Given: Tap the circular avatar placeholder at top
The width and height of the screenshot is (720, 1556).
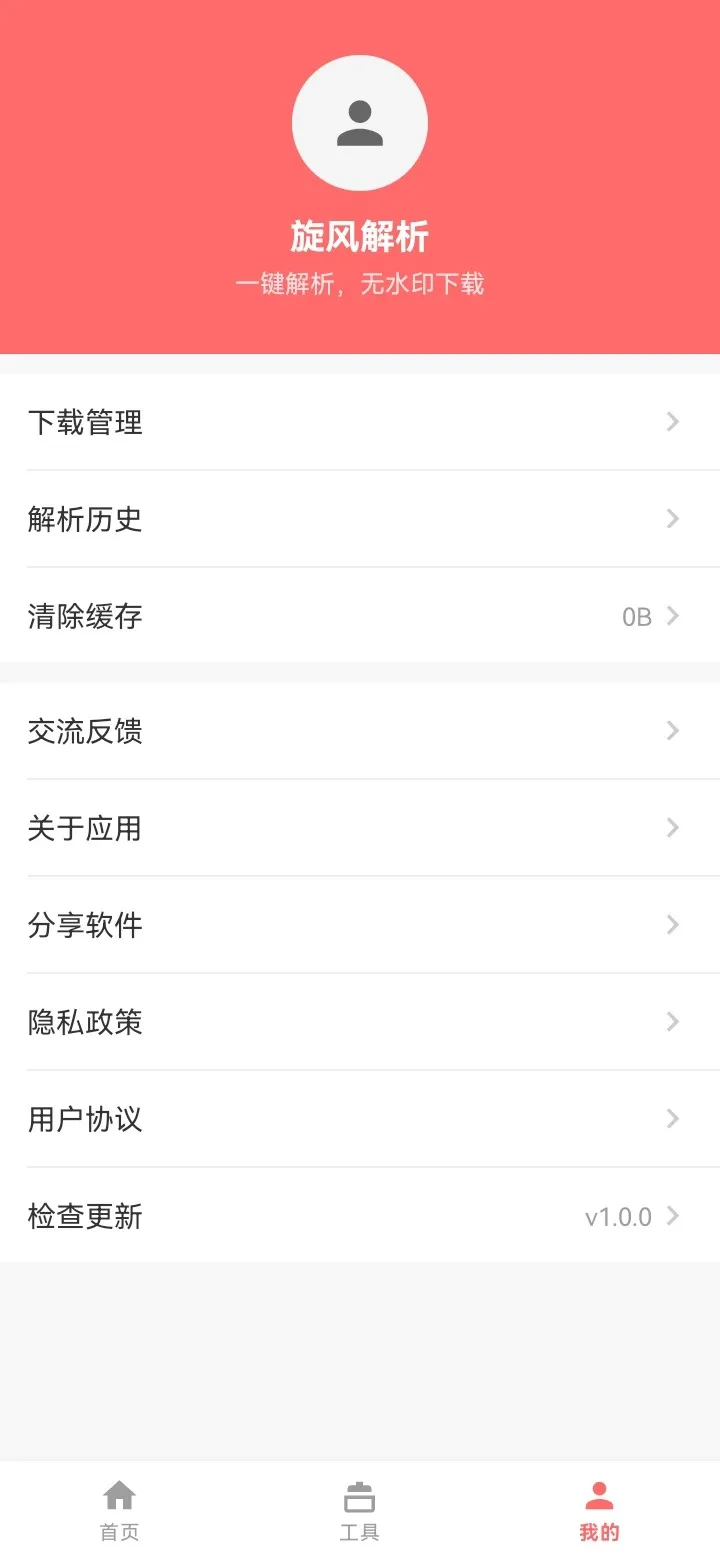Looking at the screenshot, I should point(361,121).
